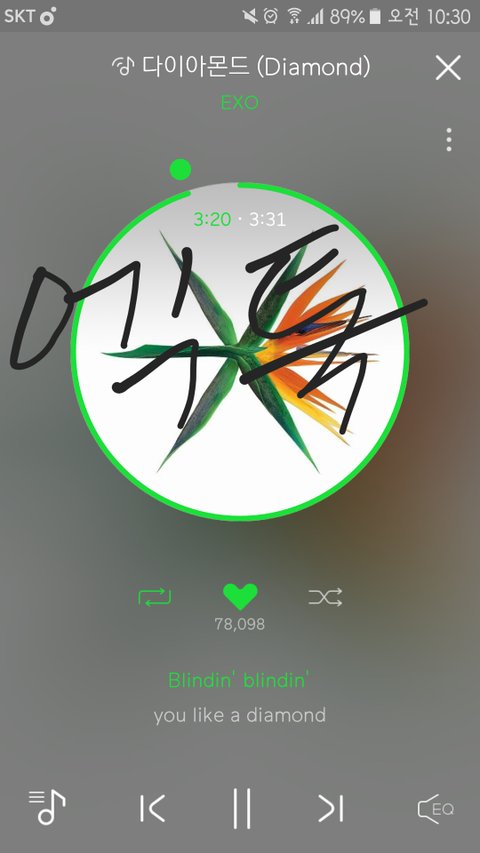
Task: Skip to the previous track
Action: coord(152,808)
